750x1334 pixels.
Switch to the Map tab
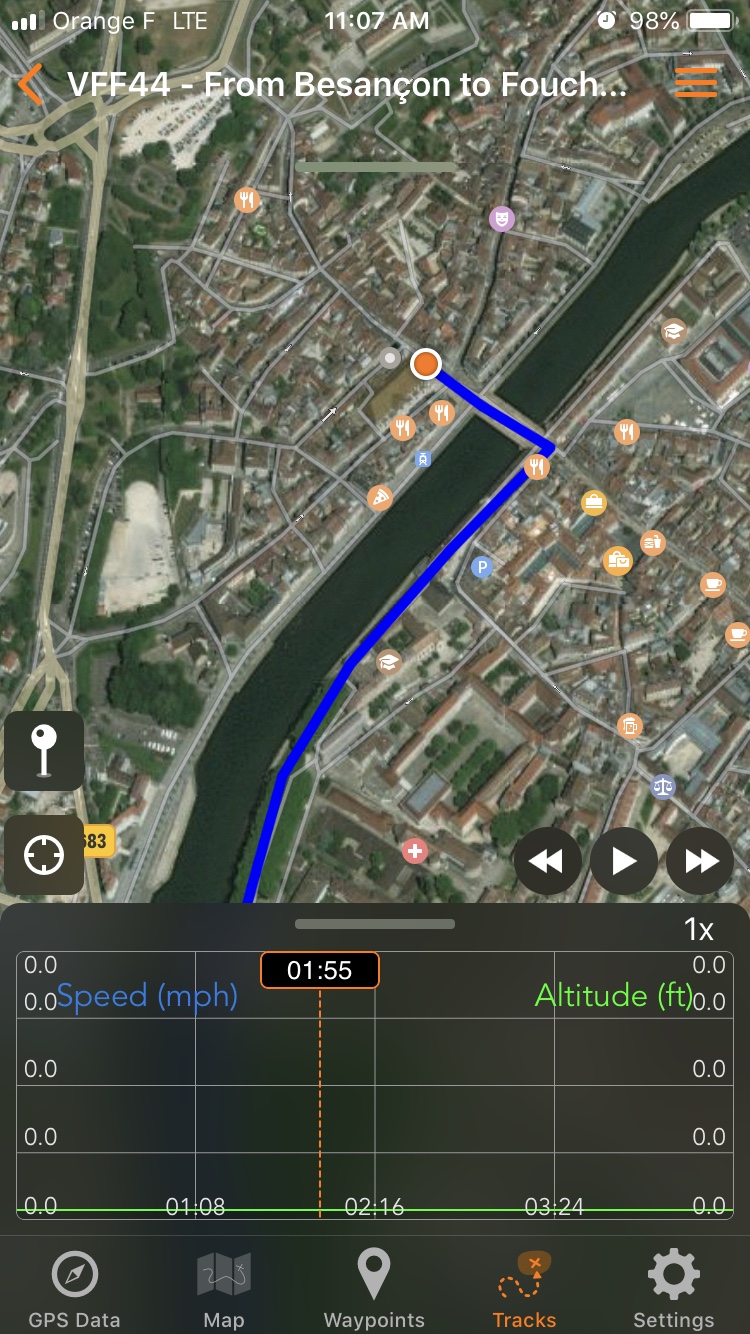click(x=224, y=1289)
